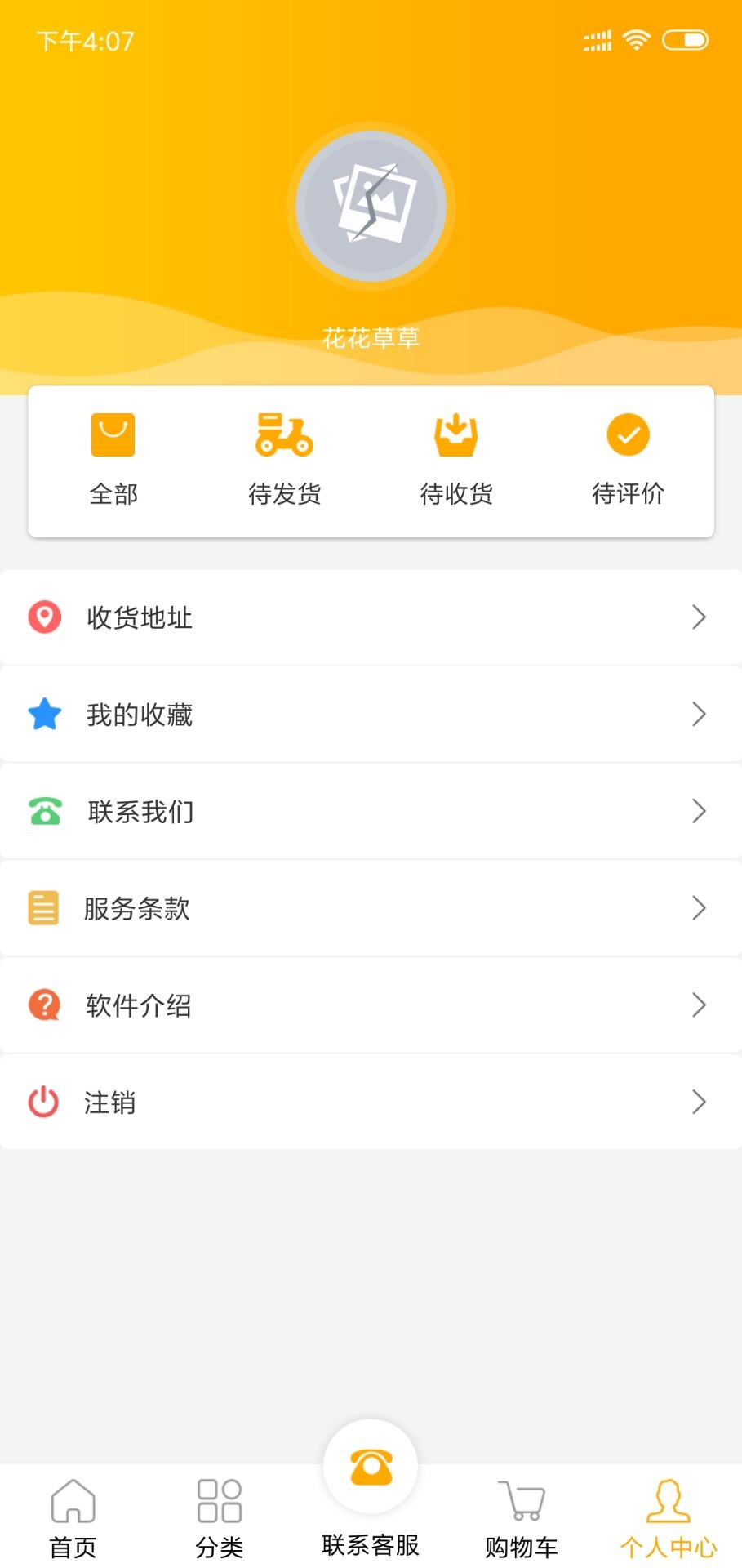Tap the profile avatar picture
742x1568 pixels.
(371, 206)
